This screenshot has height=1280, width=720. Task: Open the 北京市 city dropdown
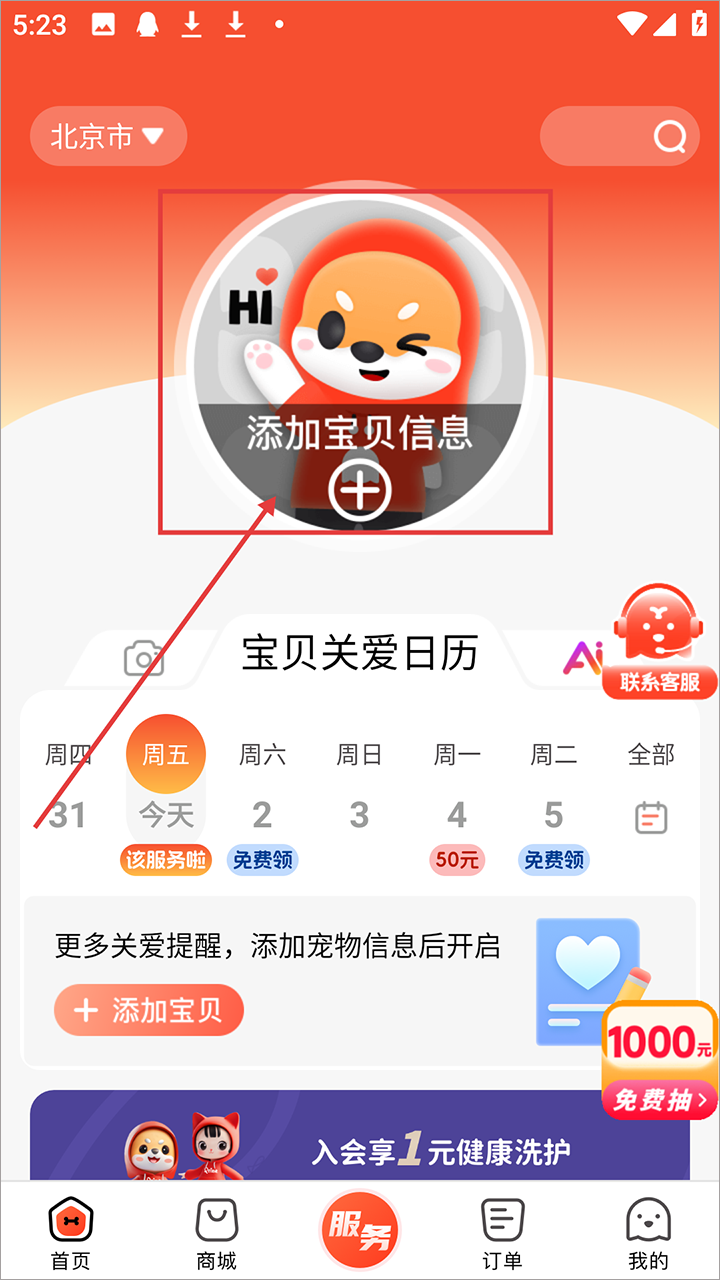pyautogui.click(x=108, y=136)
